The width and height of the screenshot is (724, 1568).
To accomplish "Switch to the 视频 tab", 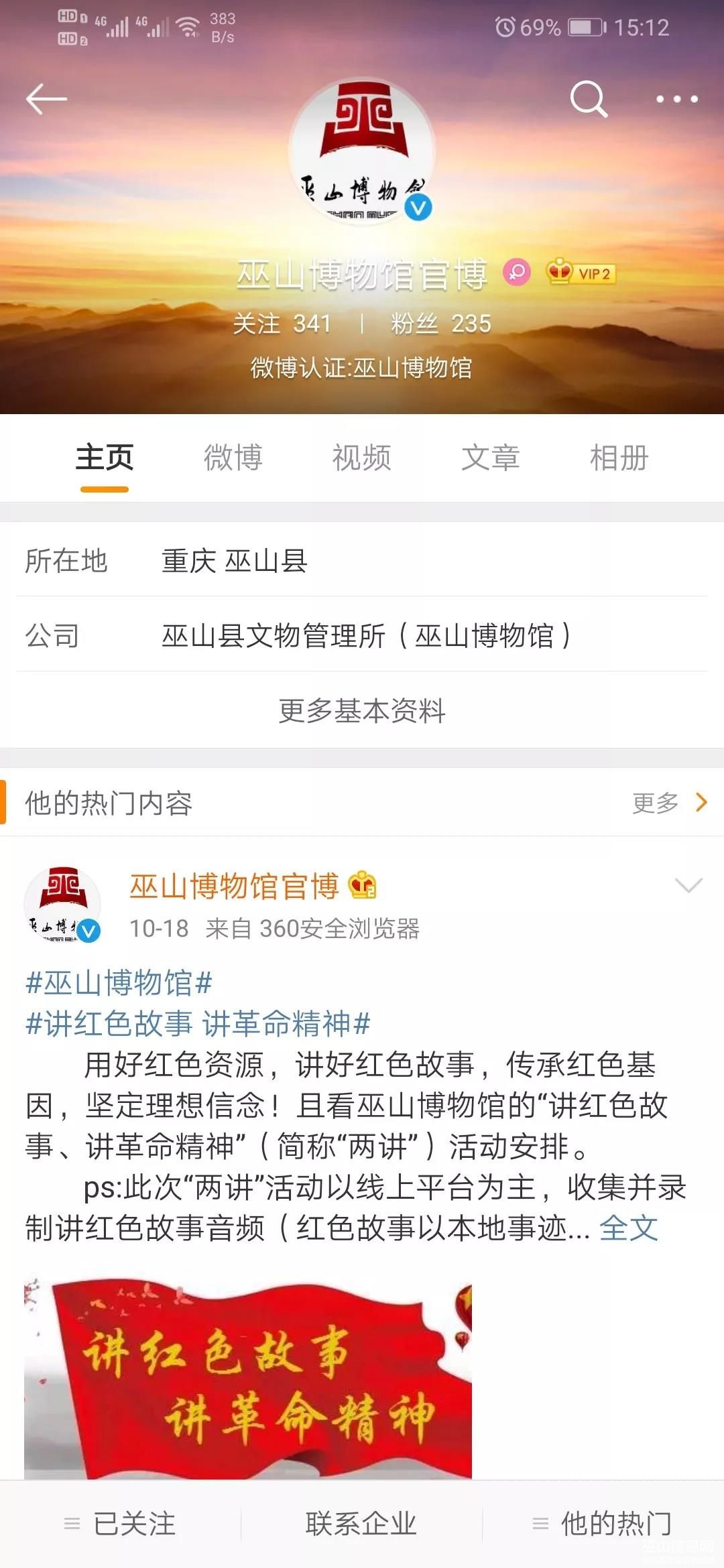I will tap(362, 458).
